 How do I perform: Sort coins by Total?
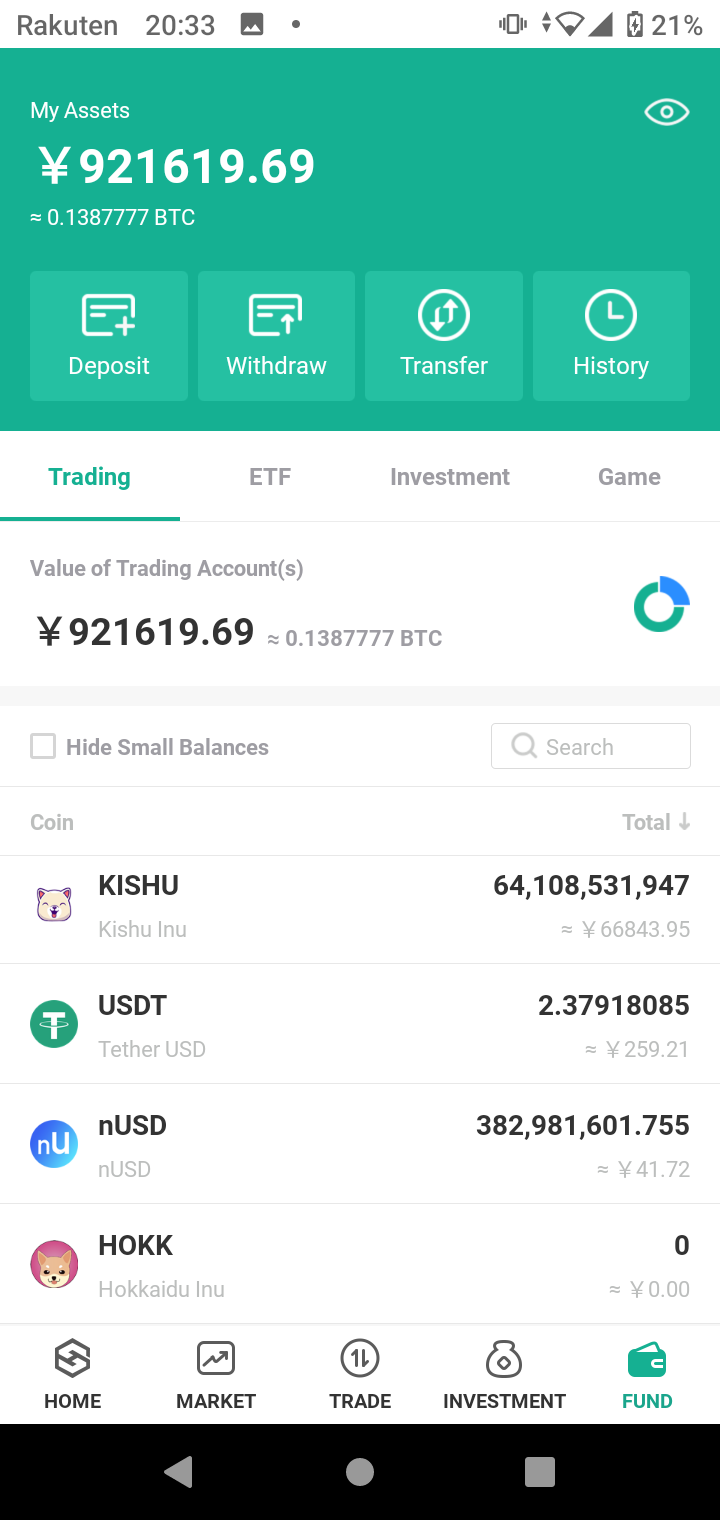(x=656, y=822)
